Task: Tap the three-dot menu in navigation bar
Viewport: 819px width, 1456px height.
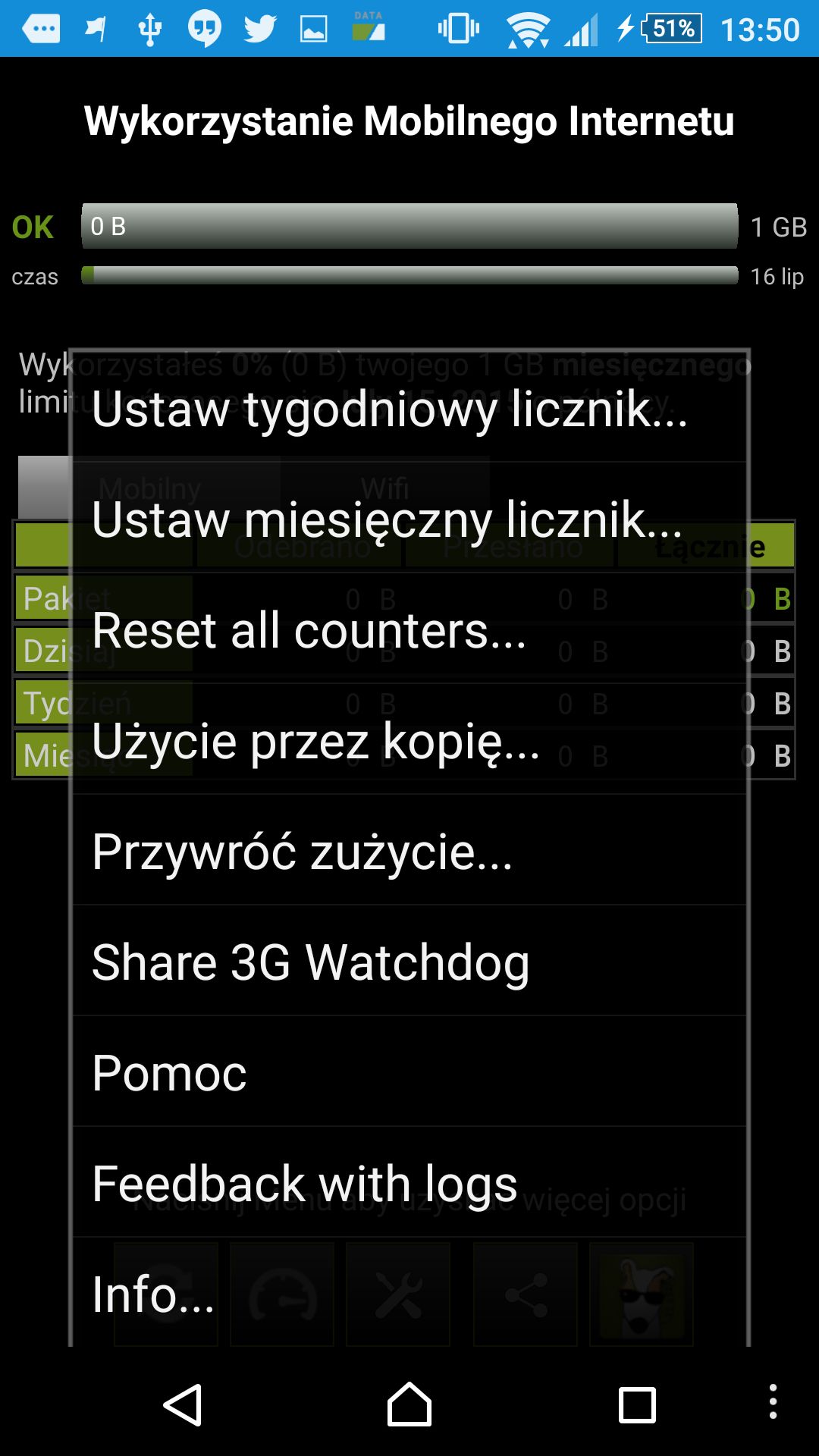Action: pos(773,1401)
